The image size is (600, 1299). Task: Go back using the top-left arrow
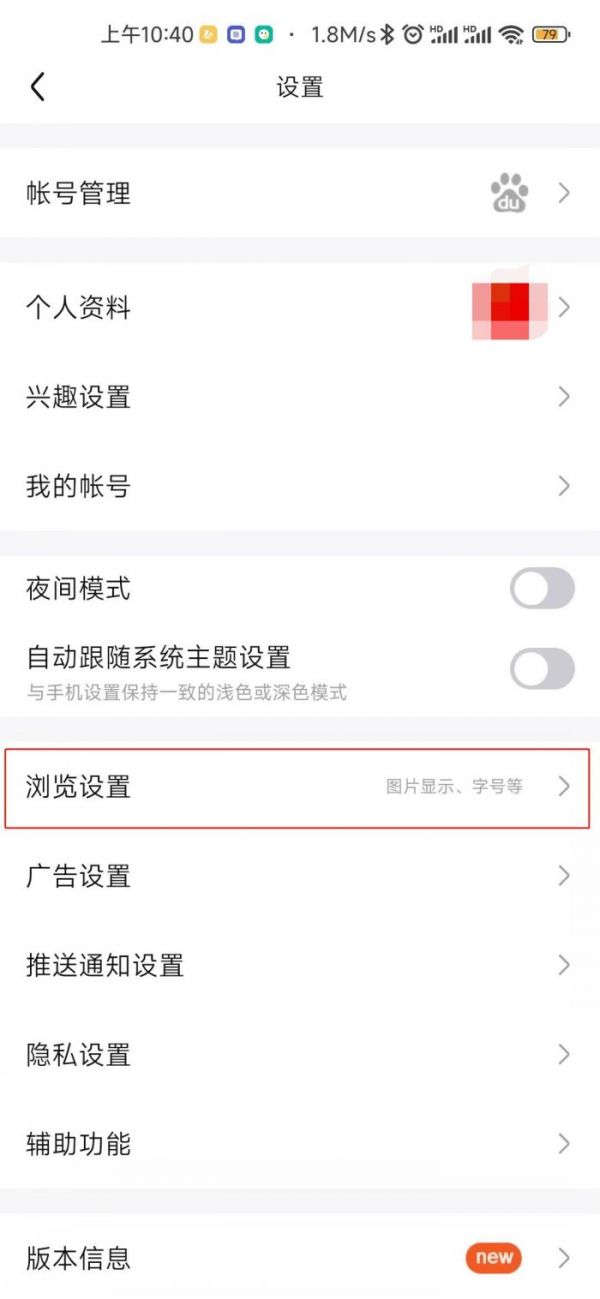coord(38,87)
